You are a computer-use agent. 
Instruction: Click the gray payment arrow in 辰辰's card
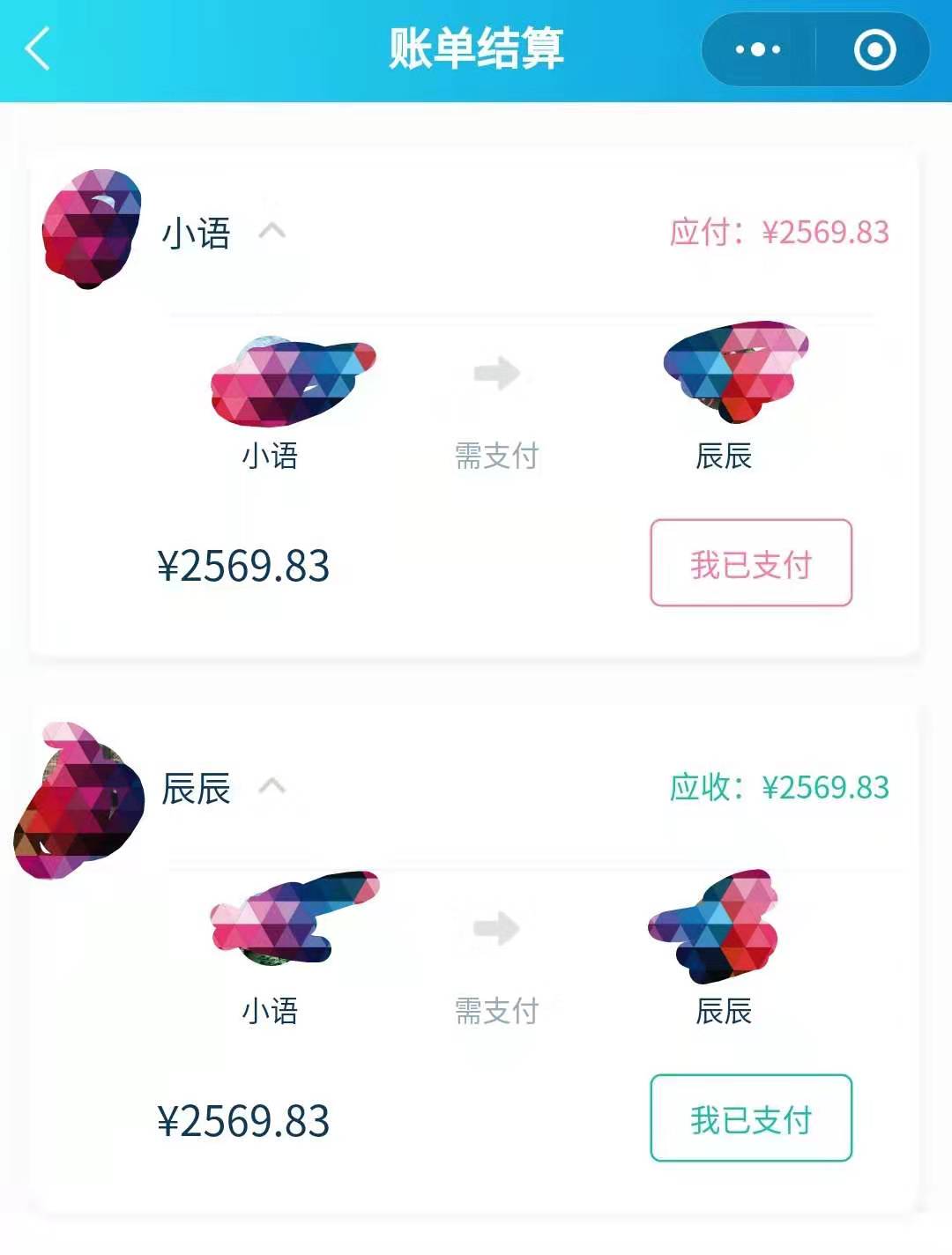495,927
